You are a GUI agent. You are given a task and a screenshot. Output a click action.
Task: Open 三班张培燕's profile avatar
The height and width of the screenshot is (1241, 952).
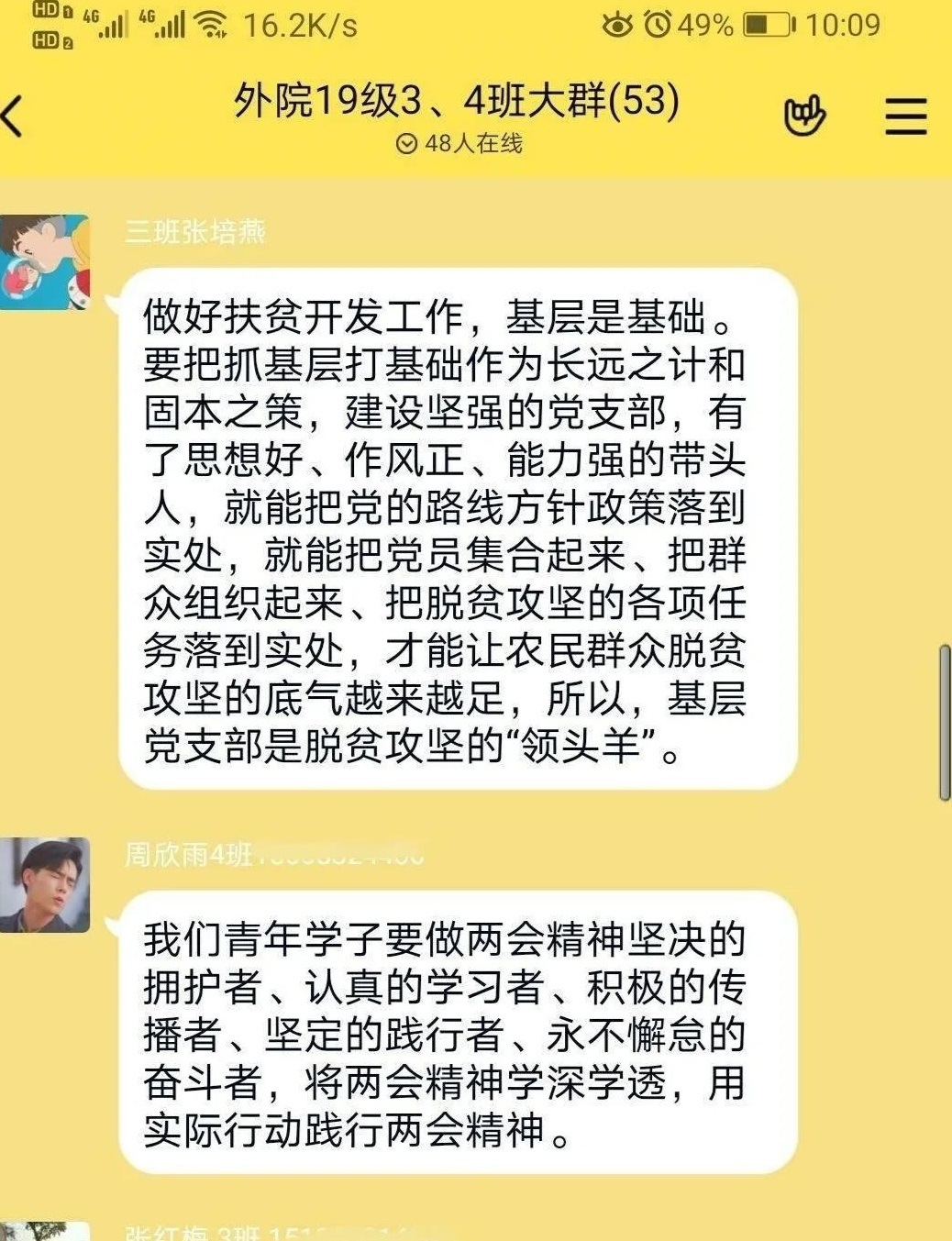click(43, 262)
